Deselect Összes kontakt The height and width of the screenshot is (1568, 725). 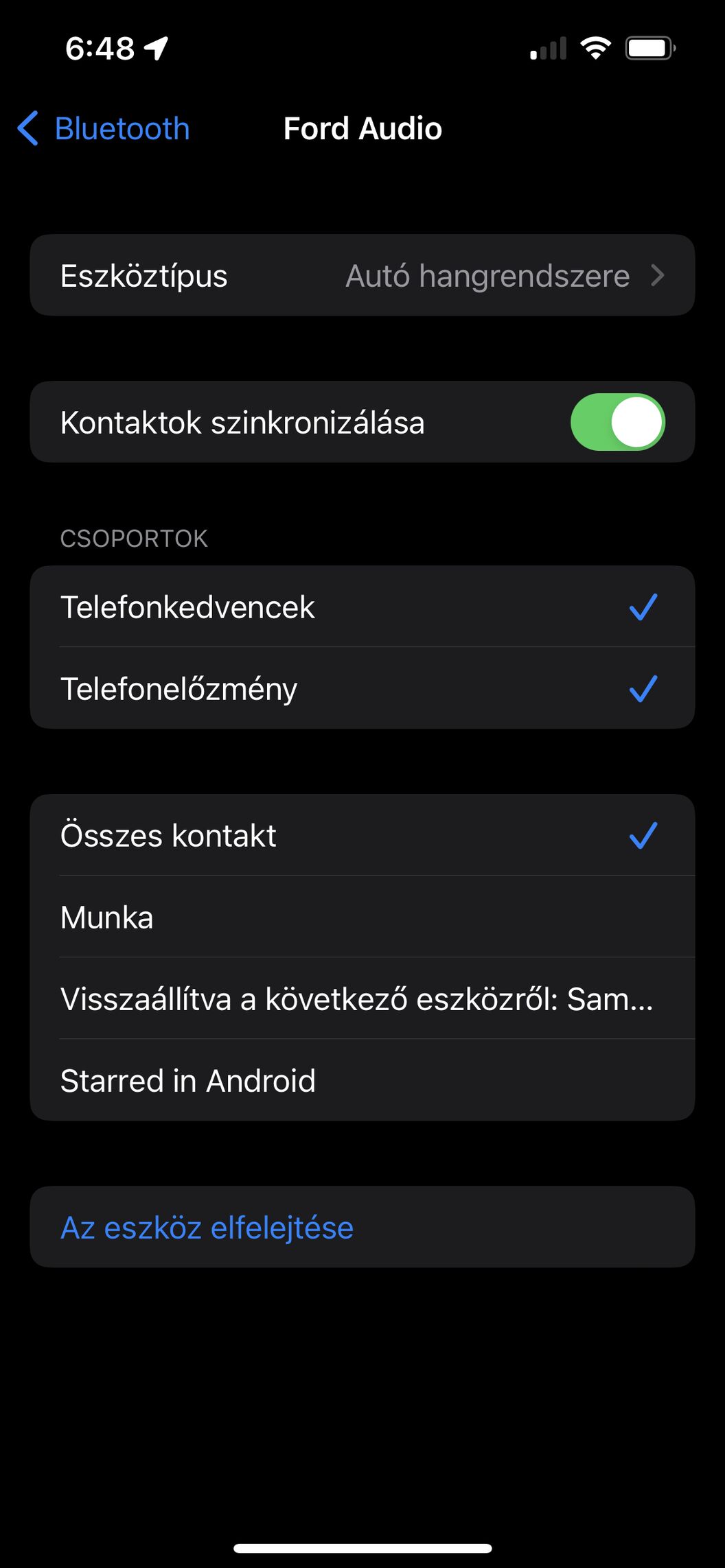coord(362,835)
